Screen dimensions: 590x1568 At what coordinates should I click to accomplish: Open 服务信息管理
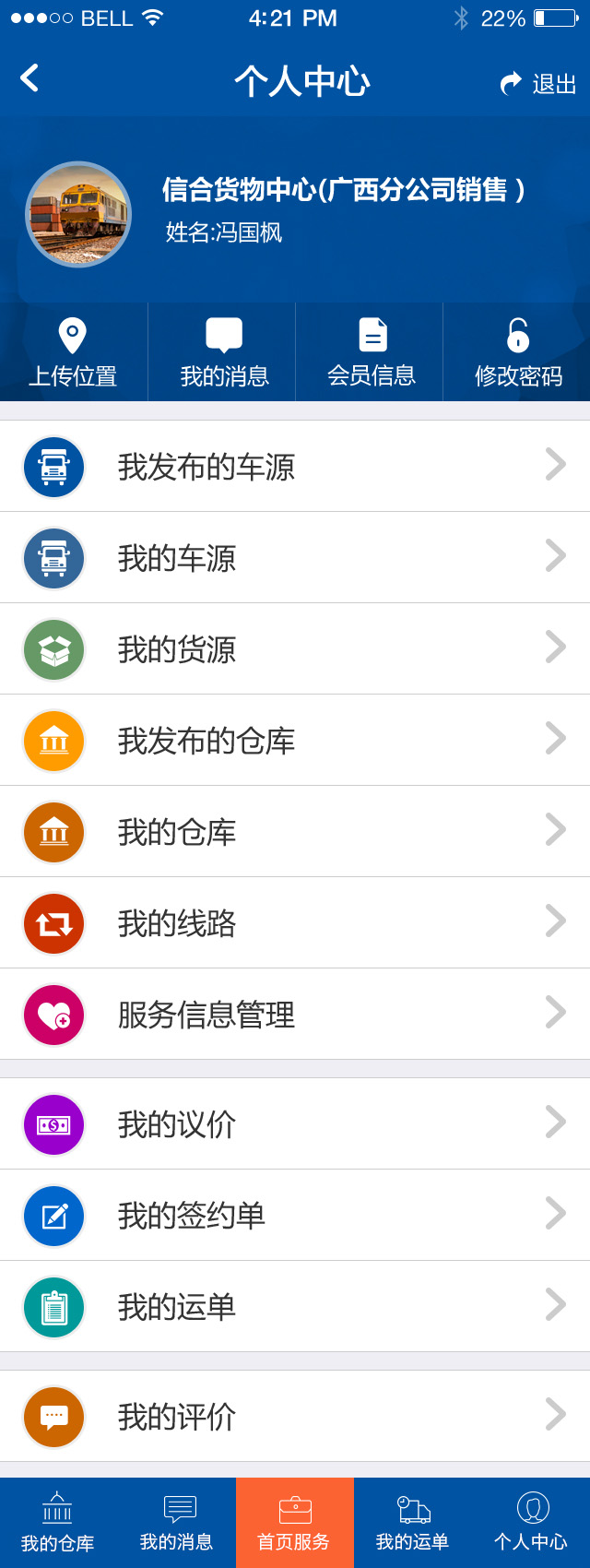click(295, 1015)
